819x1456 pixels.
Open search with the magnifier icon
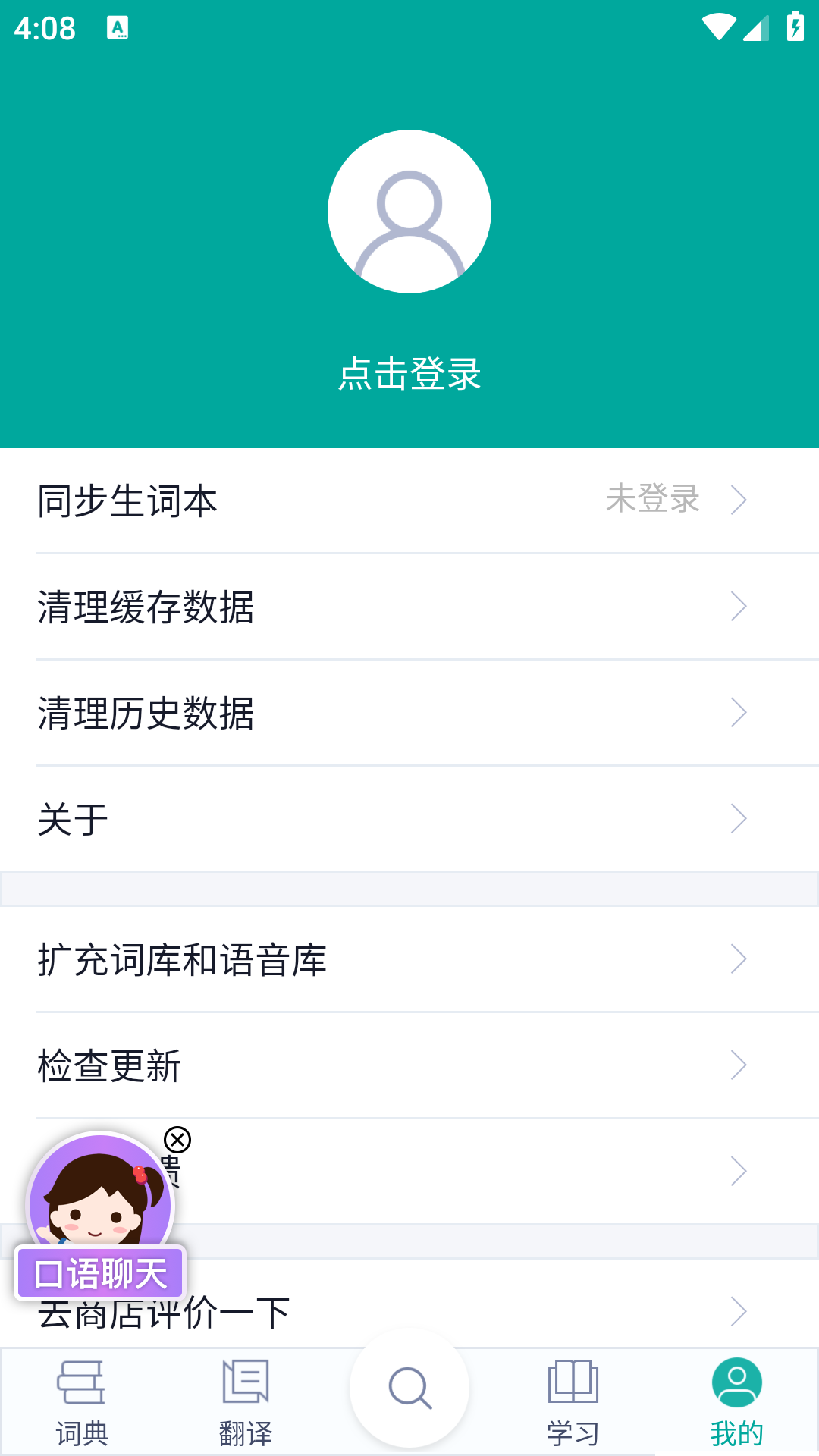point(409,1388)
